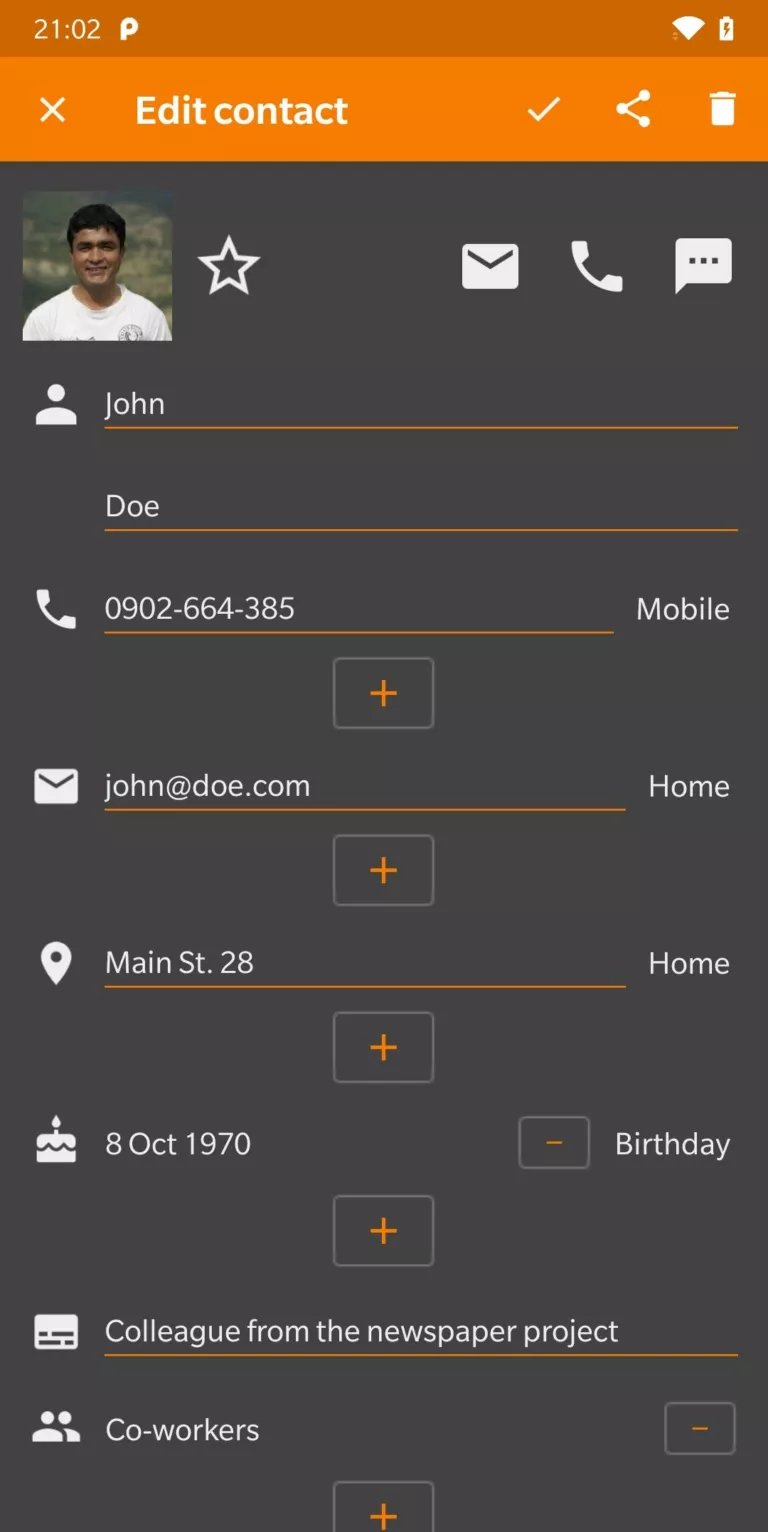The image size is (768, 1532).
Task: Click the contact's profile photo
Action: point(97,266)
